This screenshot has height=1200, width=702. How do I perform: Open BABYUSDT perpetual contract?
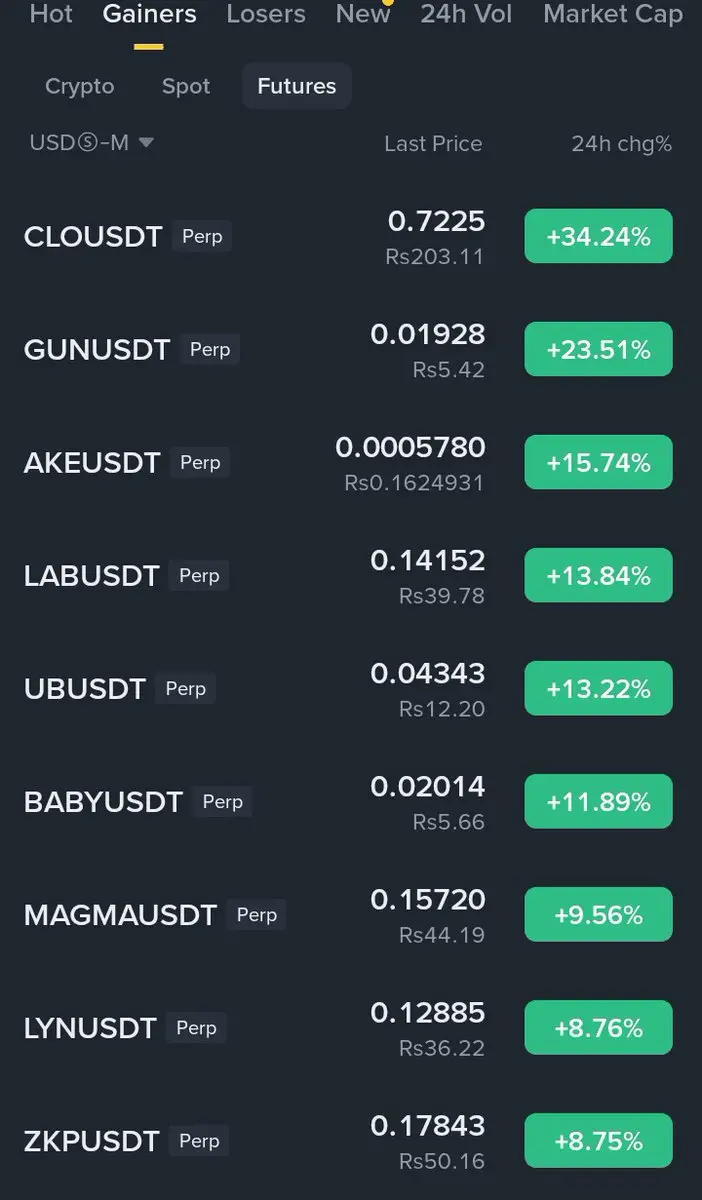click(x=103, y=802)
